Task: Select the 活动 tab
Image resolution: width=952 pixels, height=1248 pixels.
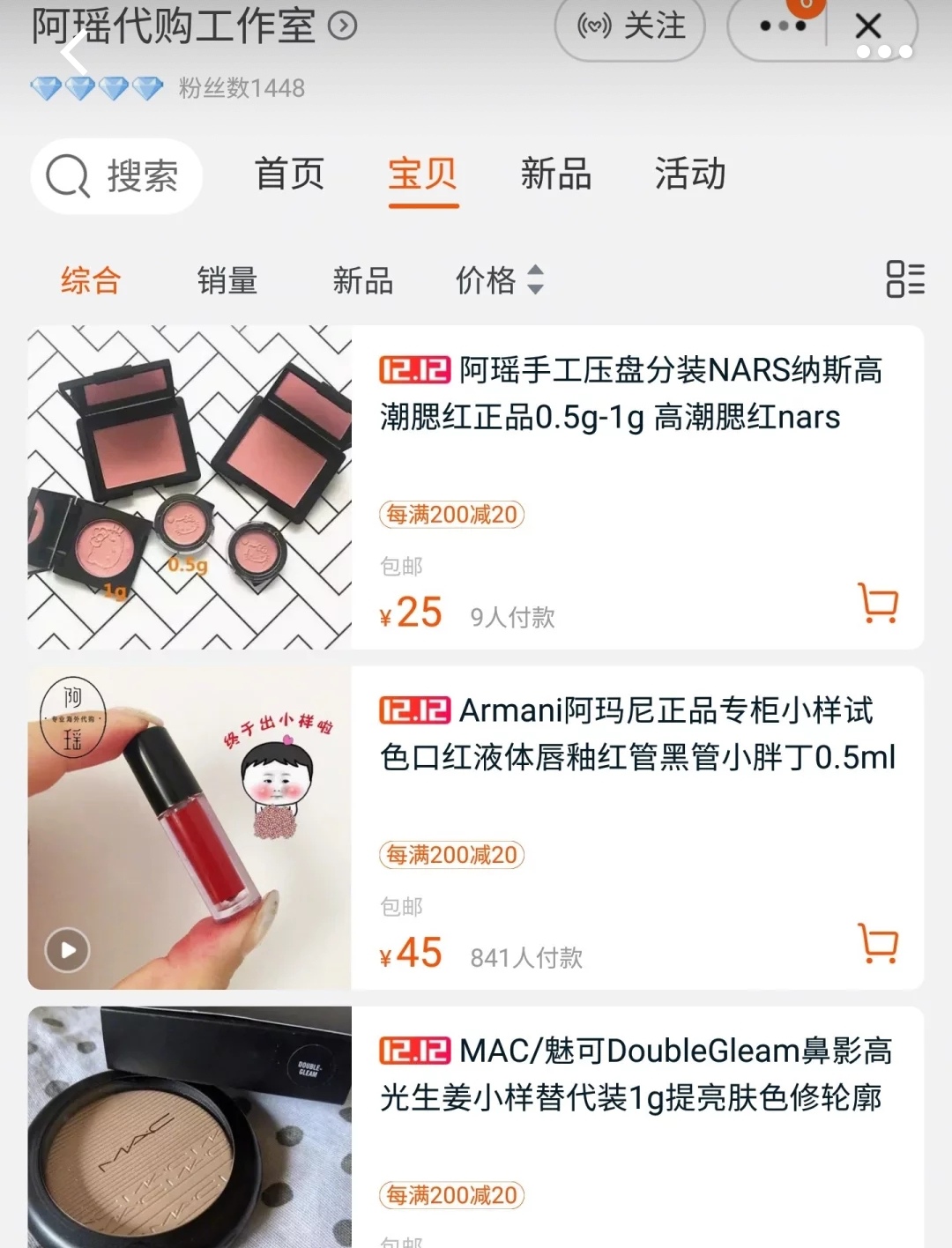Action: pos(691,175)
